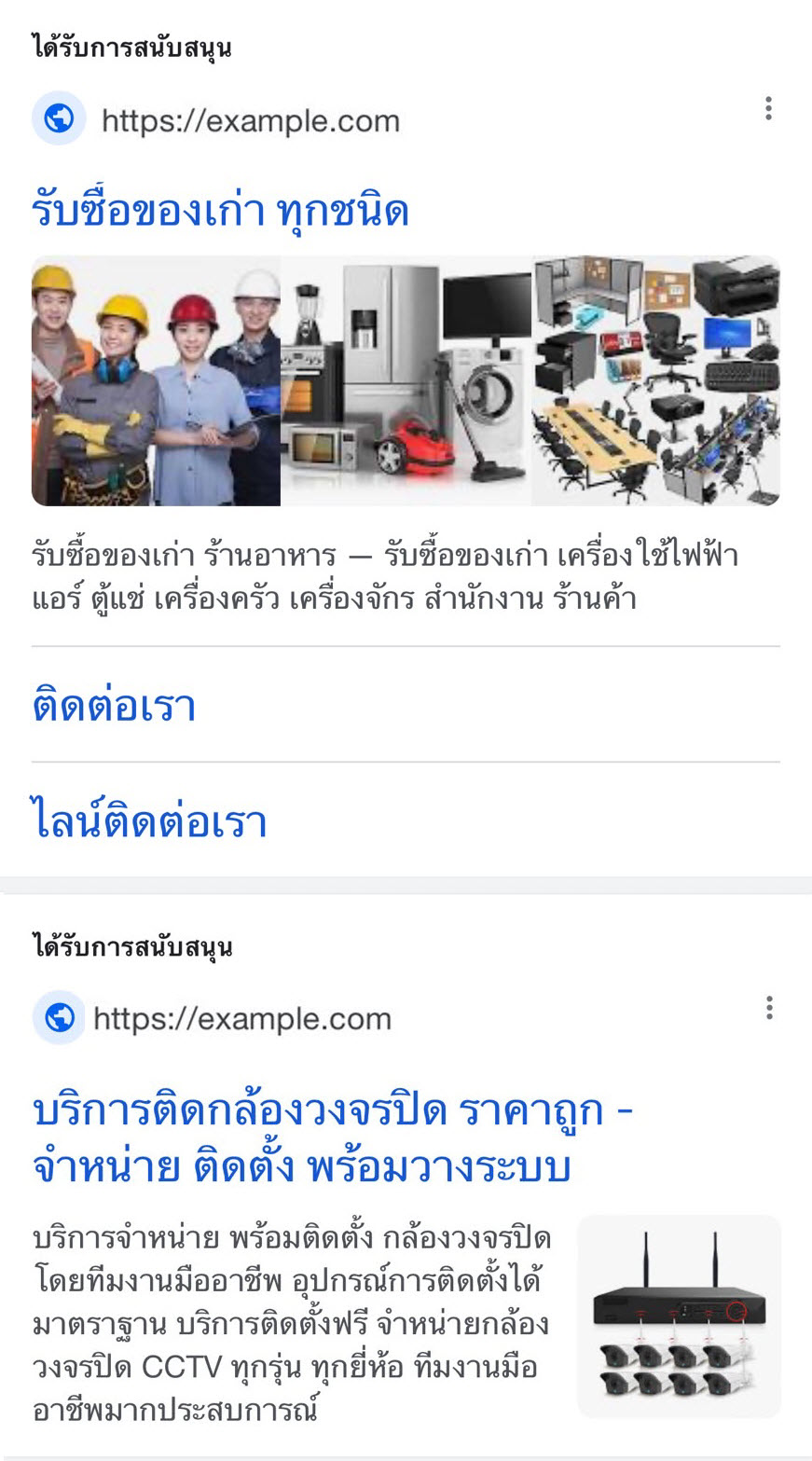Image resolution: width=812 pixels, height=1461 pixels.
Task: Open the รับซื้อของเก่า ทุกชนิด ad link
Action: coord(220,210)
